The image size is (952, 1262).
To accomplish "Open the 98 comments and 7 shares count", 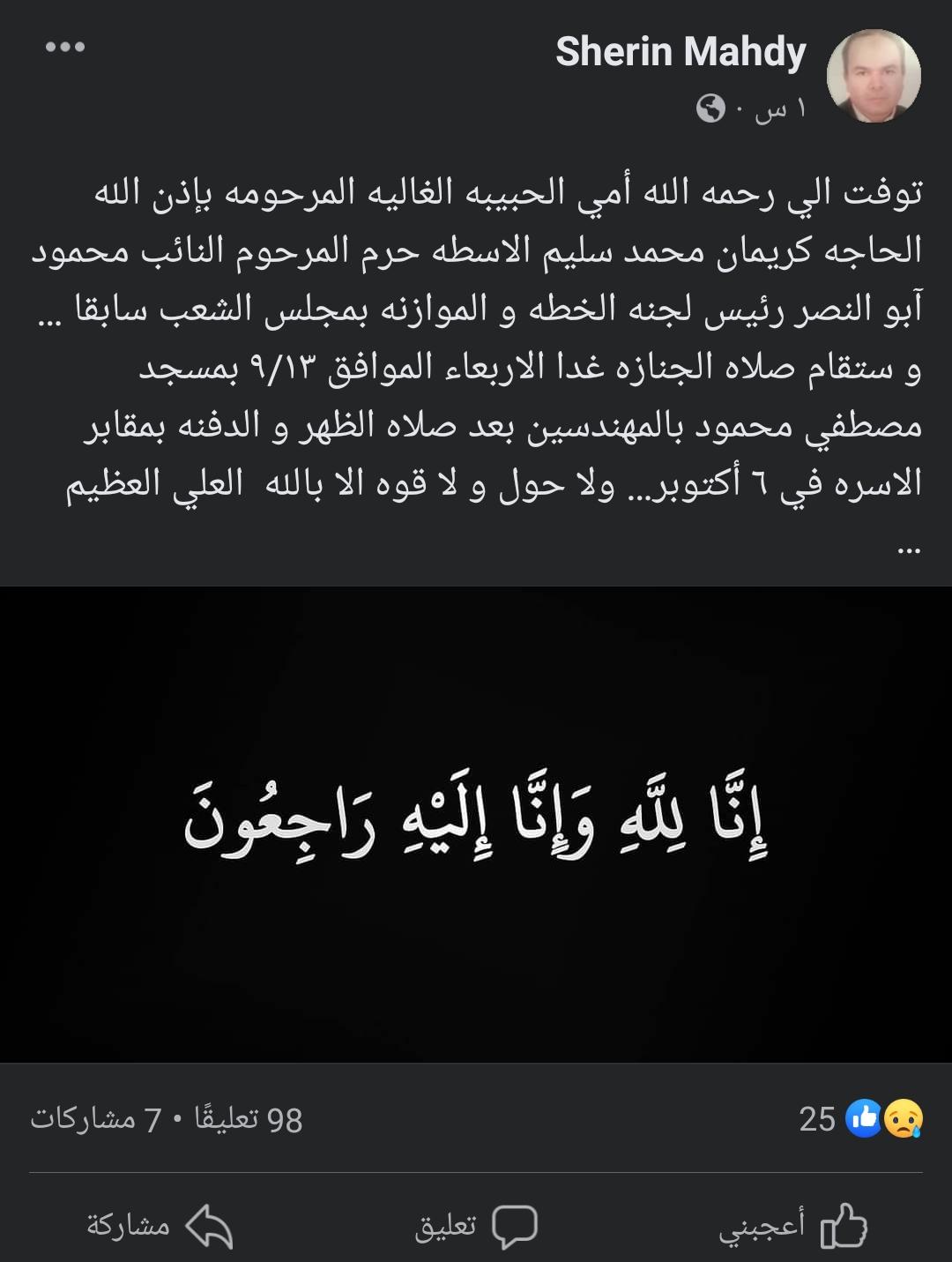I will [167, 1120].
